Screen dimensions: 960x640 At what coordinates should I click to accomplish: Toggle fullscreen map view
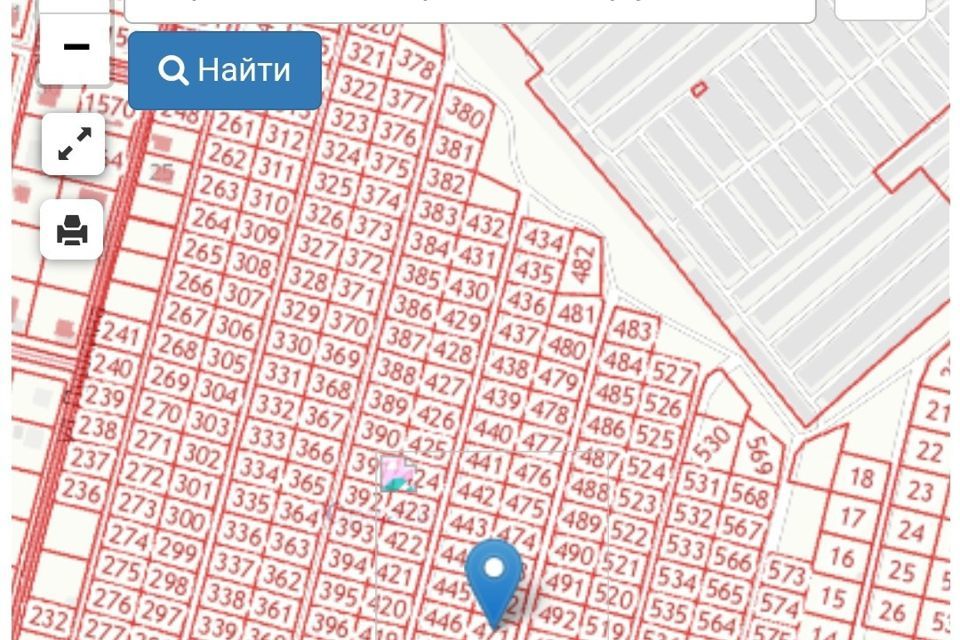point(74,145)
